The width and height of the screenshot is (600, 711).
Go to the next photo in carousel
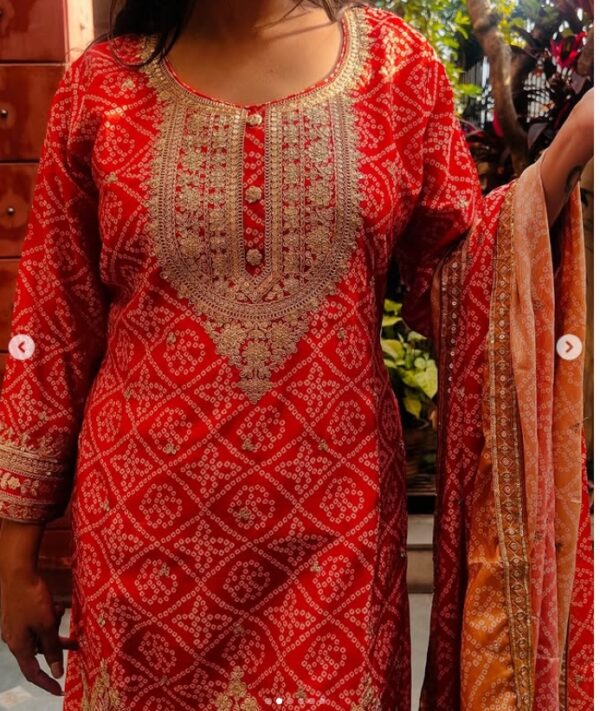(x=569, y=347)
